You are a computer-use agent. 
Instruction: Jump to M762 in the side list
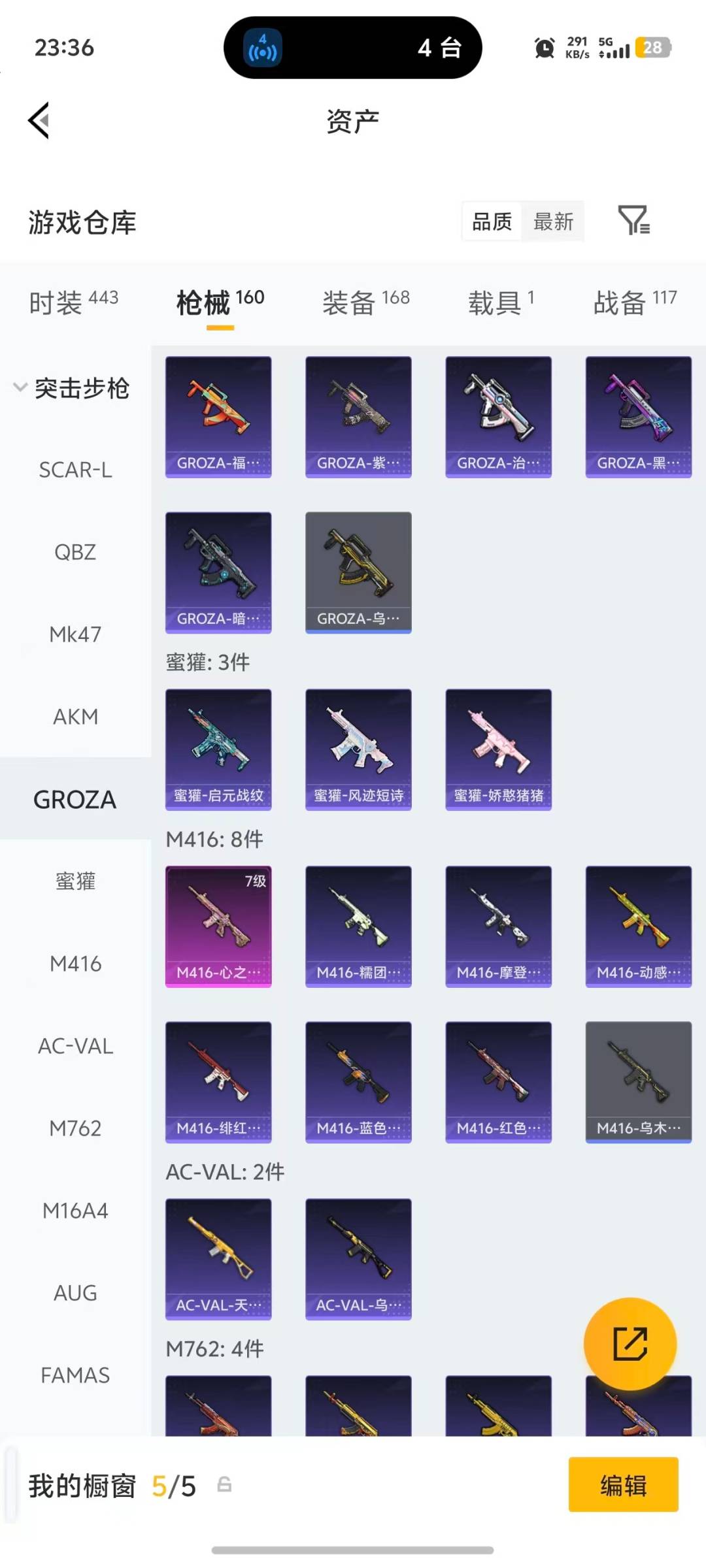[75, 1128]
